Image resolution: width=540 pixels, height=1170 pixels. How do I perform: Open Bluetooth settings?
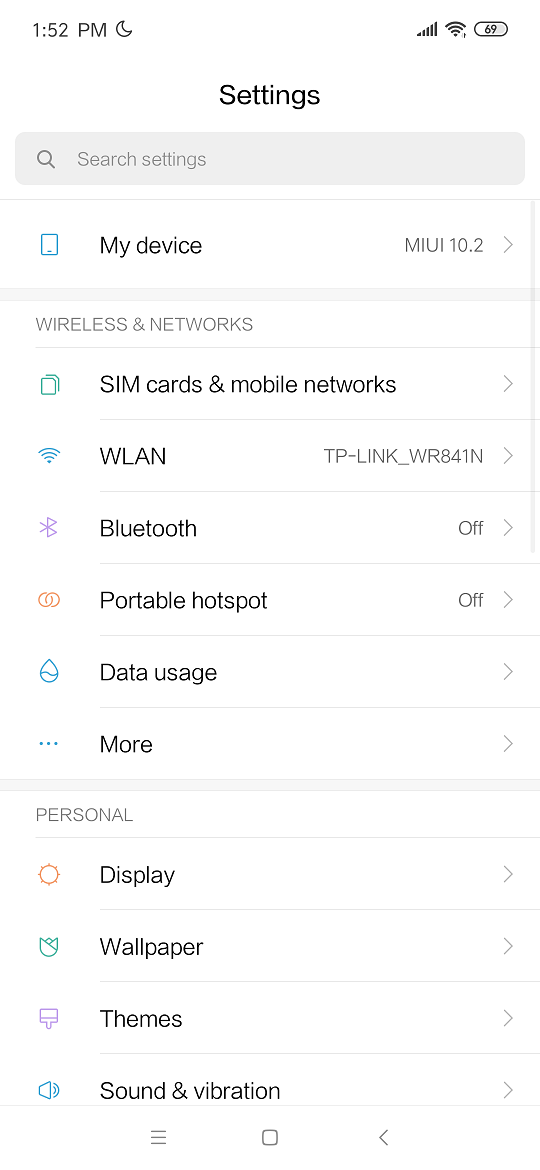click(x=270, y=528)
